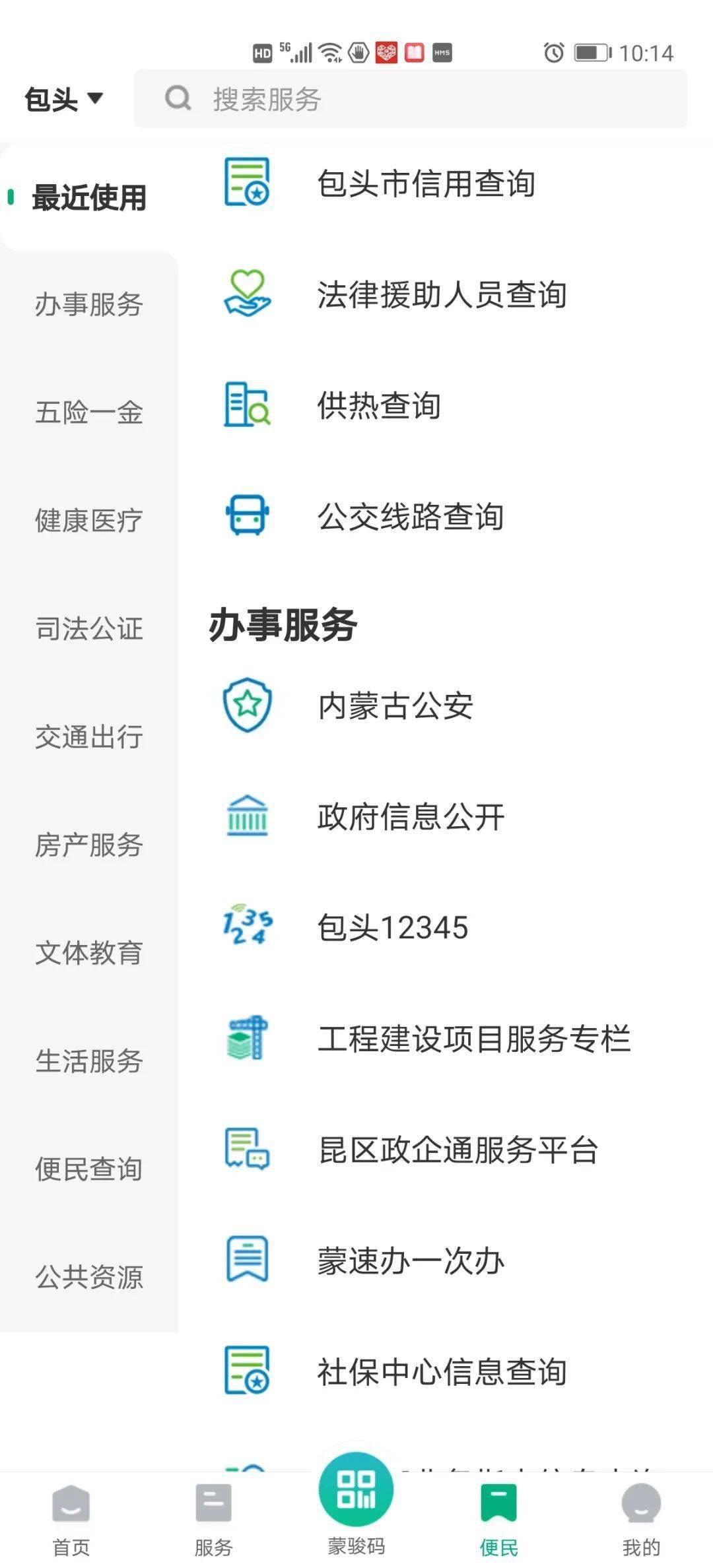Open 内蒙古公安 service

tap(395, 706)
